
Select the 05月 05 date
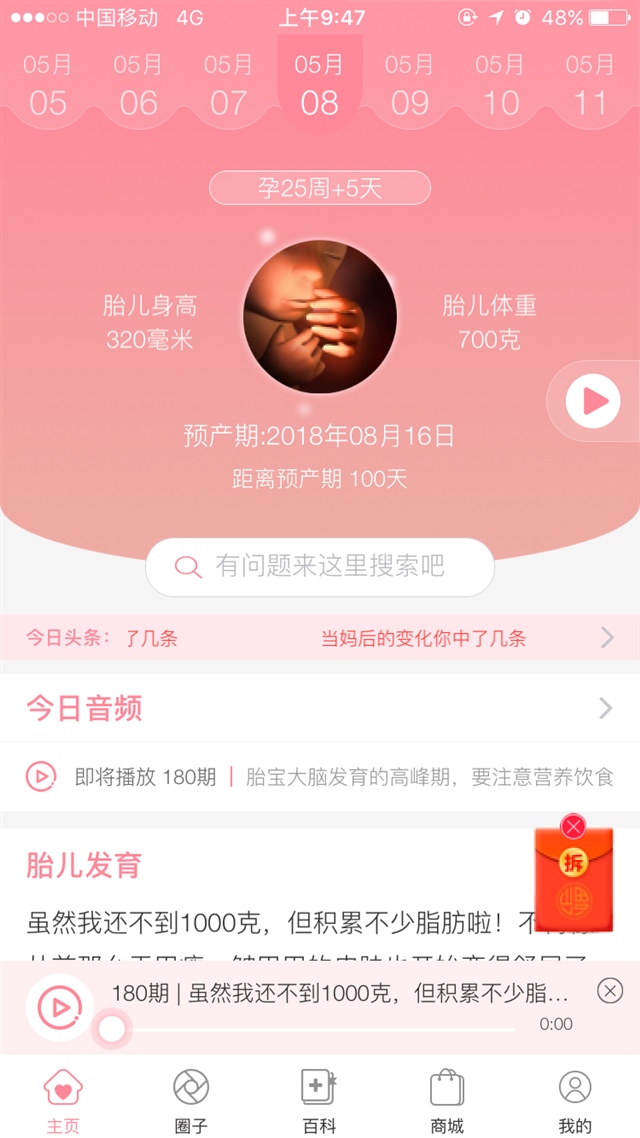tap(48, 85)
